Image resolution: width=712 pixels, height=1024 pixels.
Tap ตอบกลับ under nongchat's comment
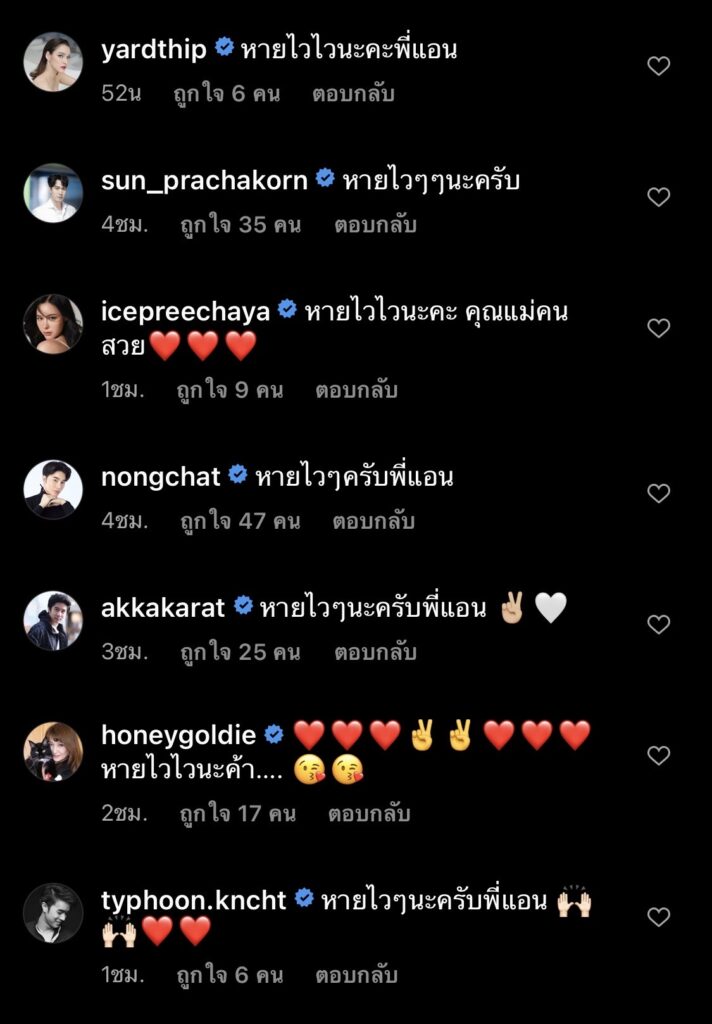coord(375,521)
